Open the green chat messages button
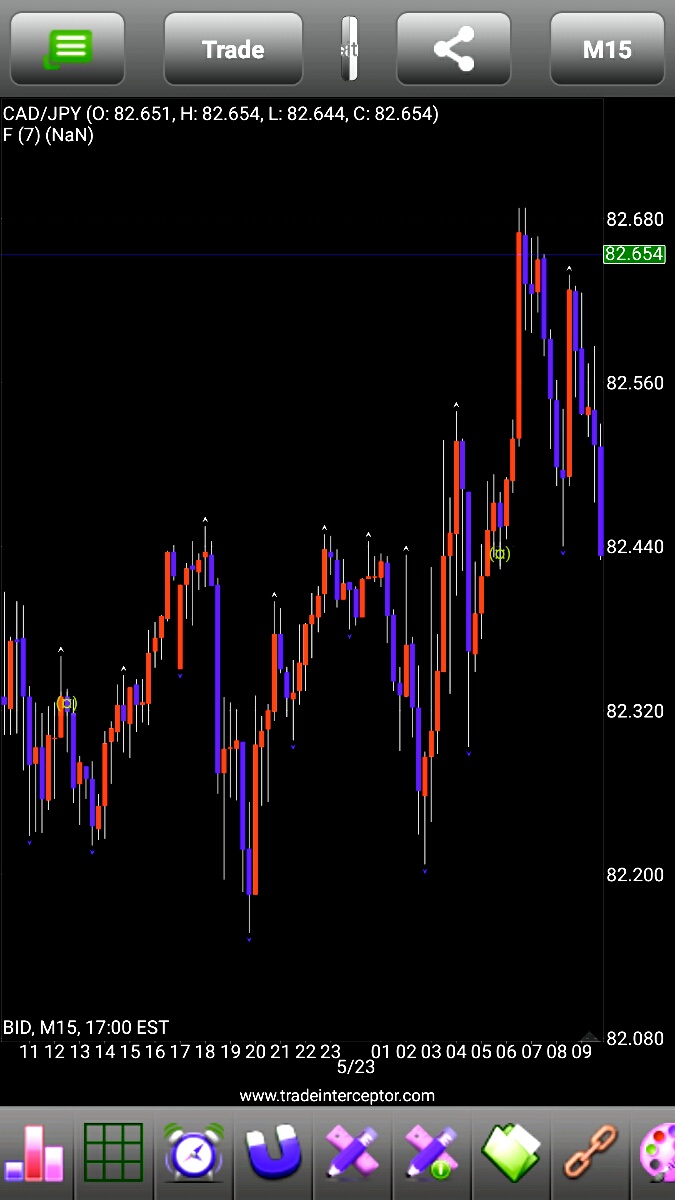Image resolution: width=675 pixels, height=1200 pixels. pyautogui.click(x=67, y=49)
